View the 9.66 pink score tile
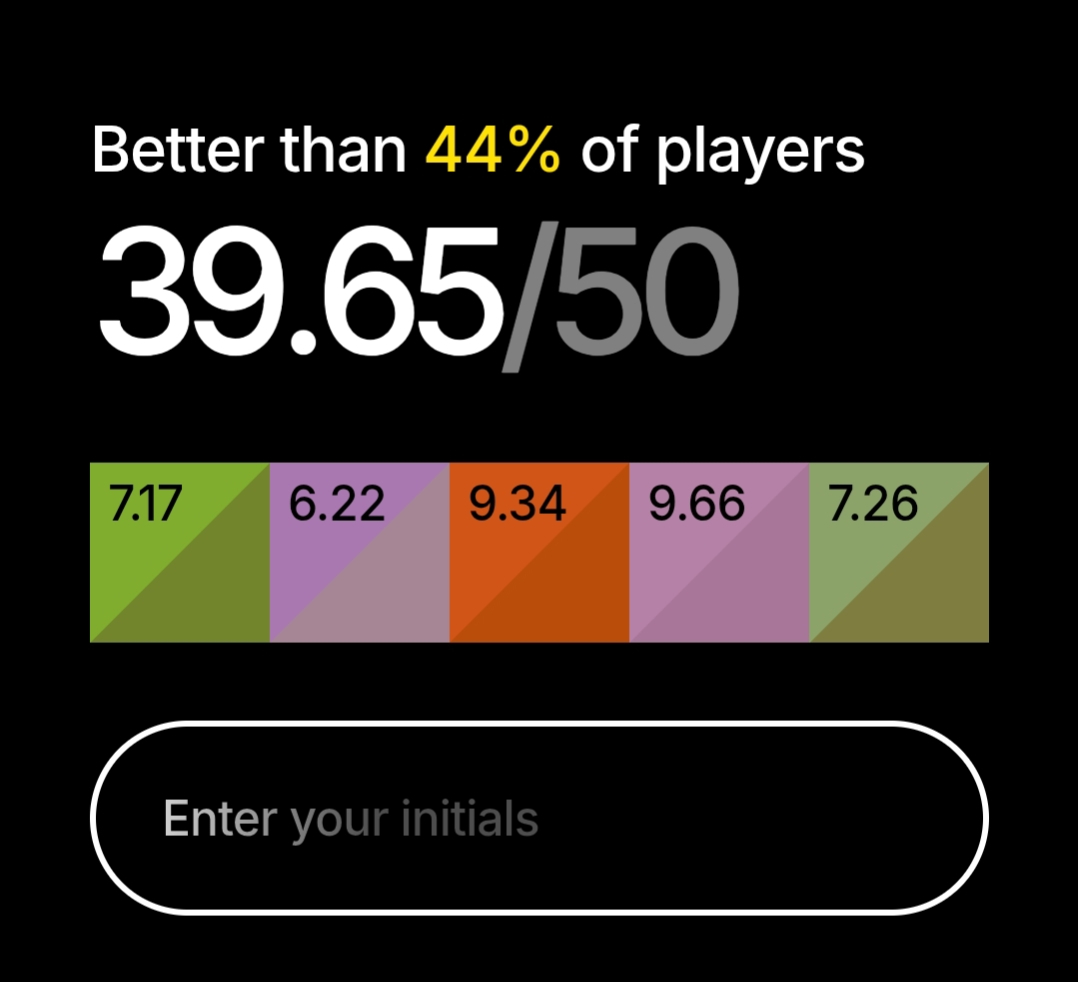The height and width of the screenshot is (982, 1078). 719,552
